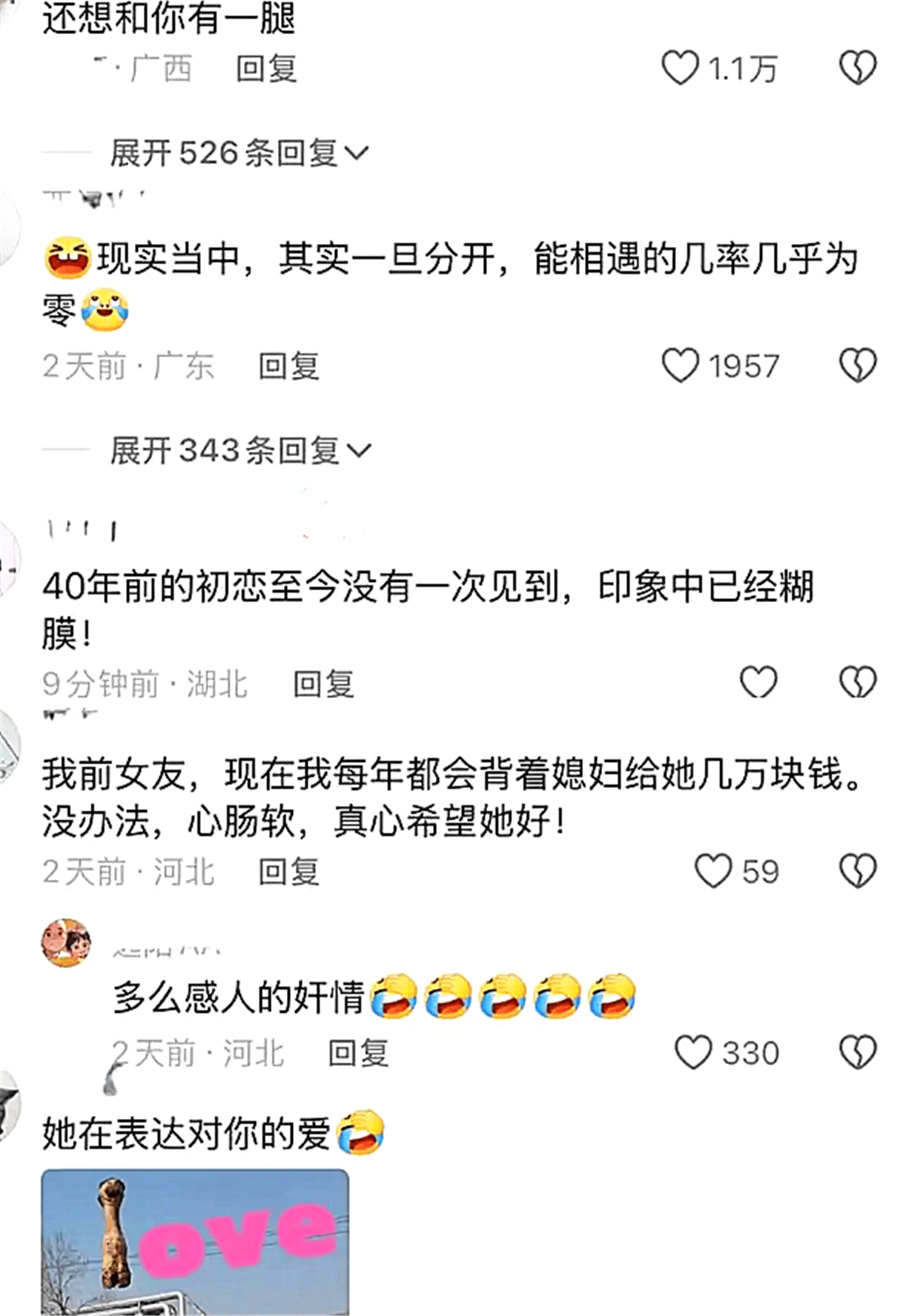Screen dimensions: 906x1316
Task: Open the avatar beside 多么感人的奸情 reply
Action: 66,942
